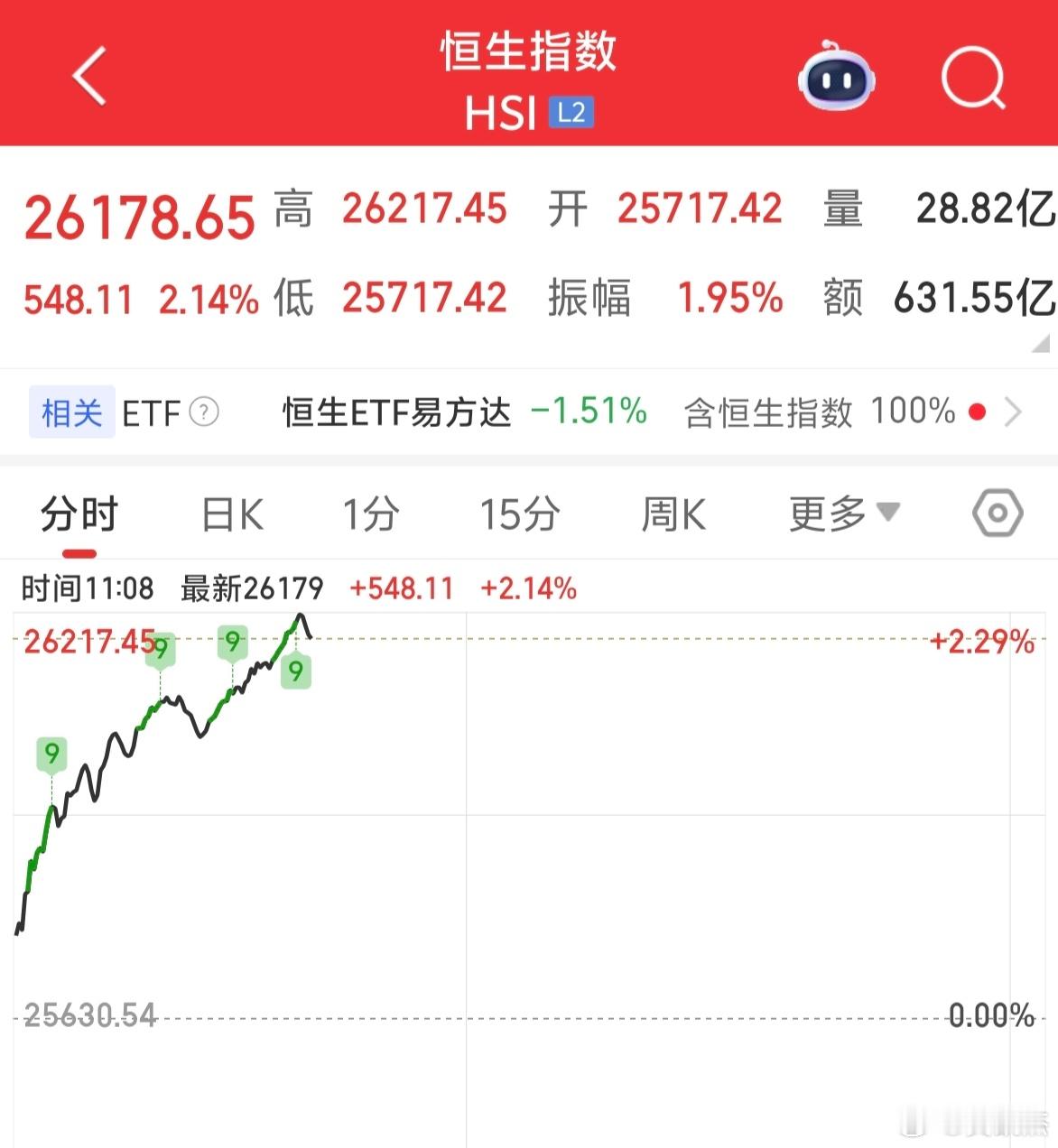Tap the back arrow to return
1058x1148 pixels.
click(x=89, y=77)
